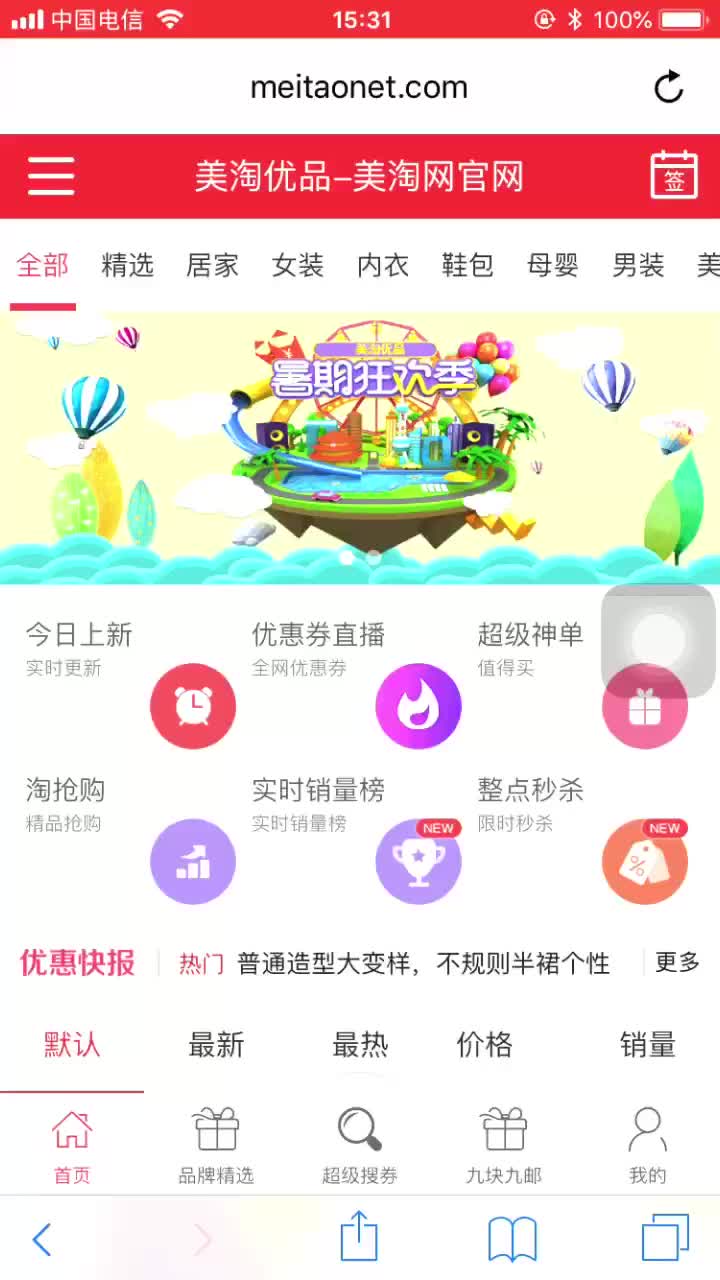Screen dimensions: 720x1280
Task: Open 优惠券直播 coupons
Action: click(355, 678)
